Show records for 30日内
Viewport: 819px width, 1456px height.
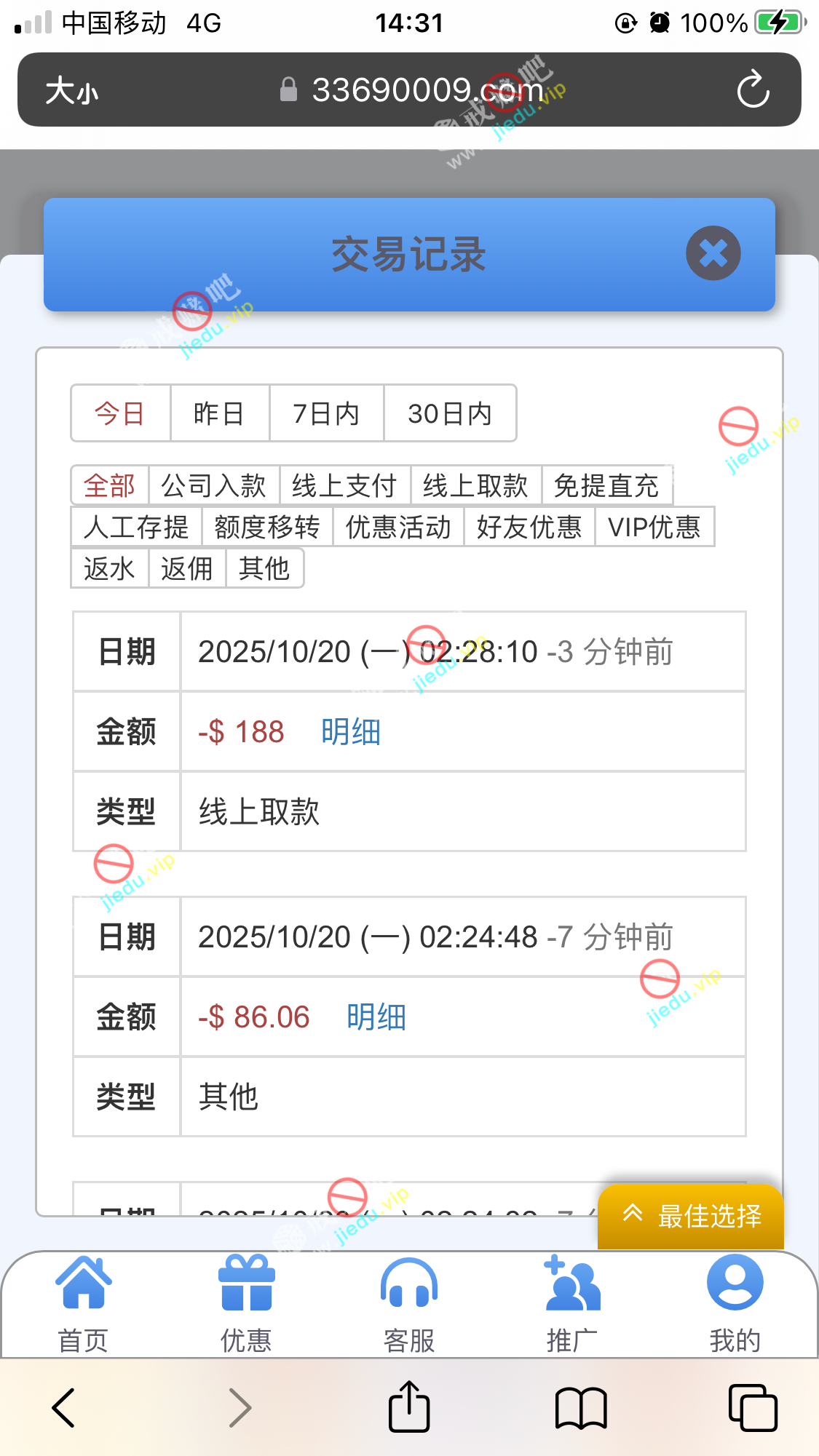click(450, 413)
